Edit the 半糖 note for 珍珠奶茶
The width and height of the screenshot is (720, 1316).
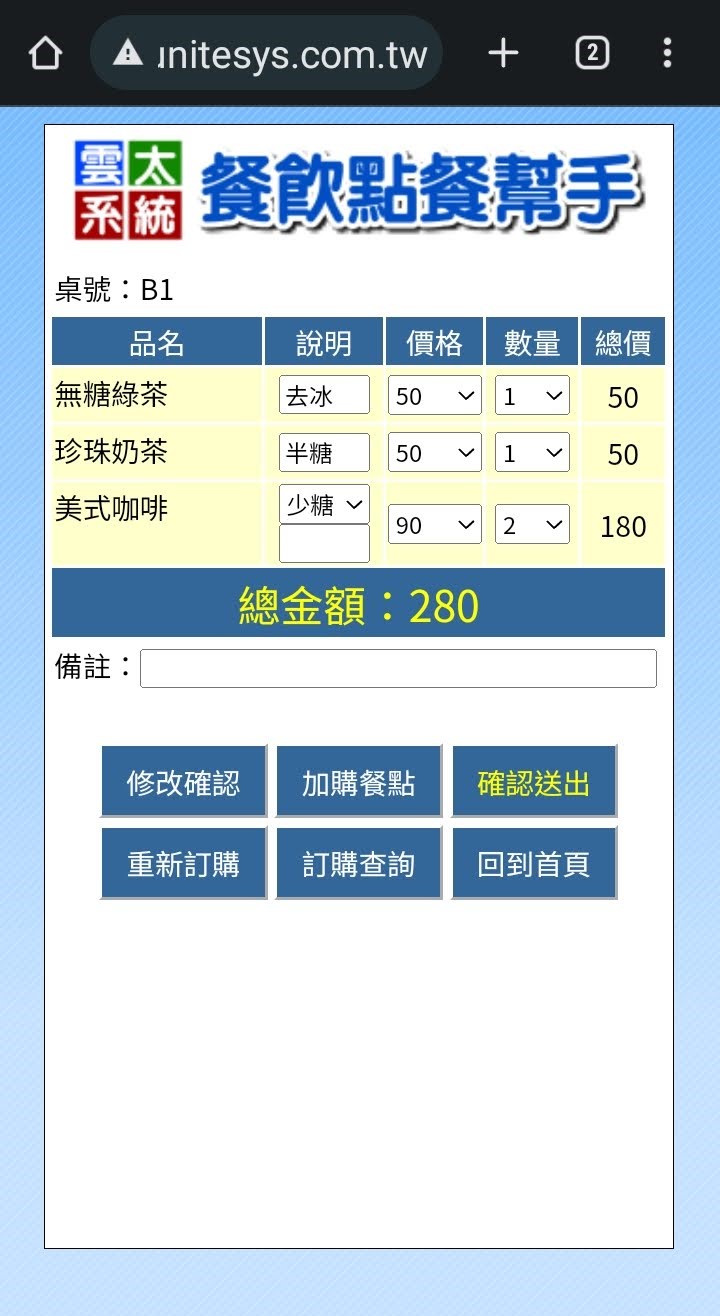tap(324, 452)
